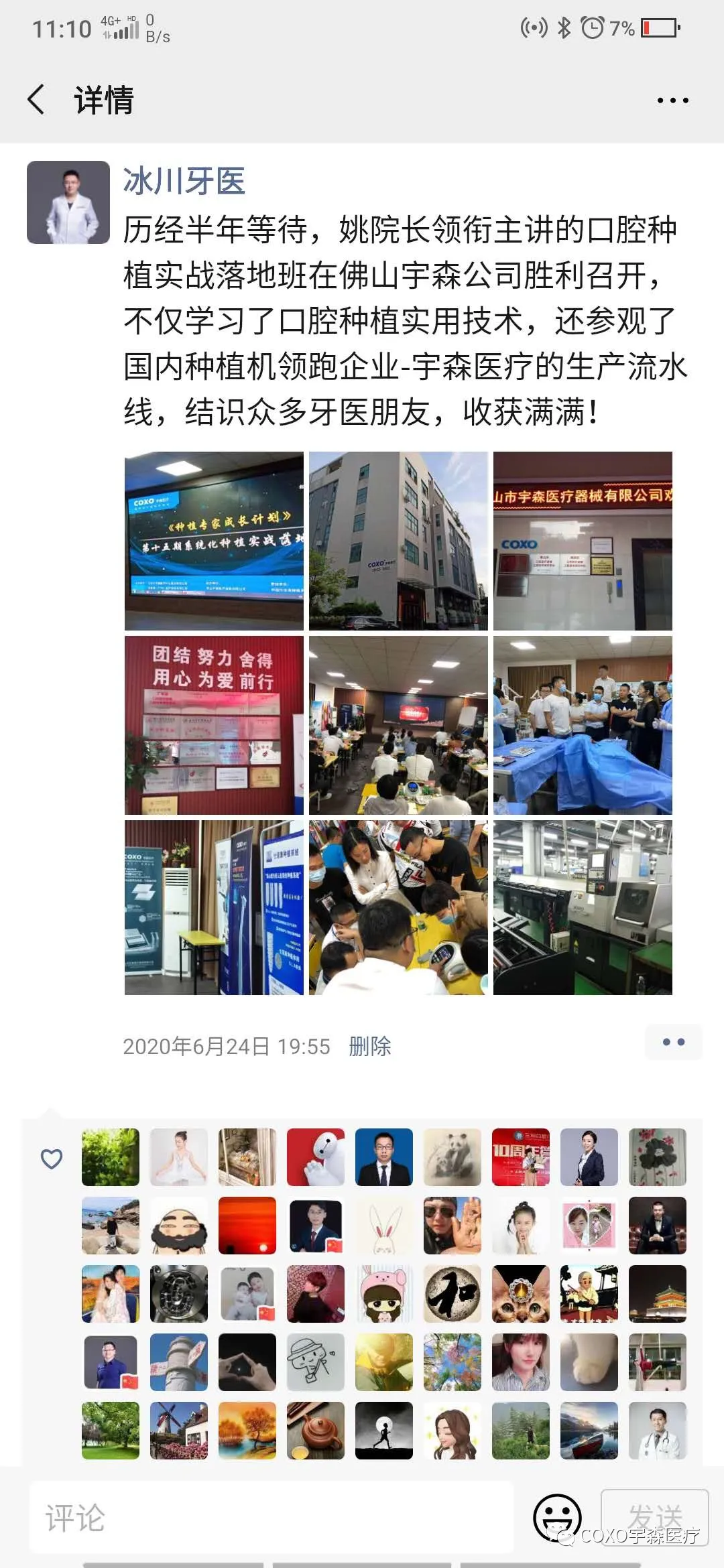724x1568 pixels.
Task: Go back from the 详情 page
Action: 37,100
